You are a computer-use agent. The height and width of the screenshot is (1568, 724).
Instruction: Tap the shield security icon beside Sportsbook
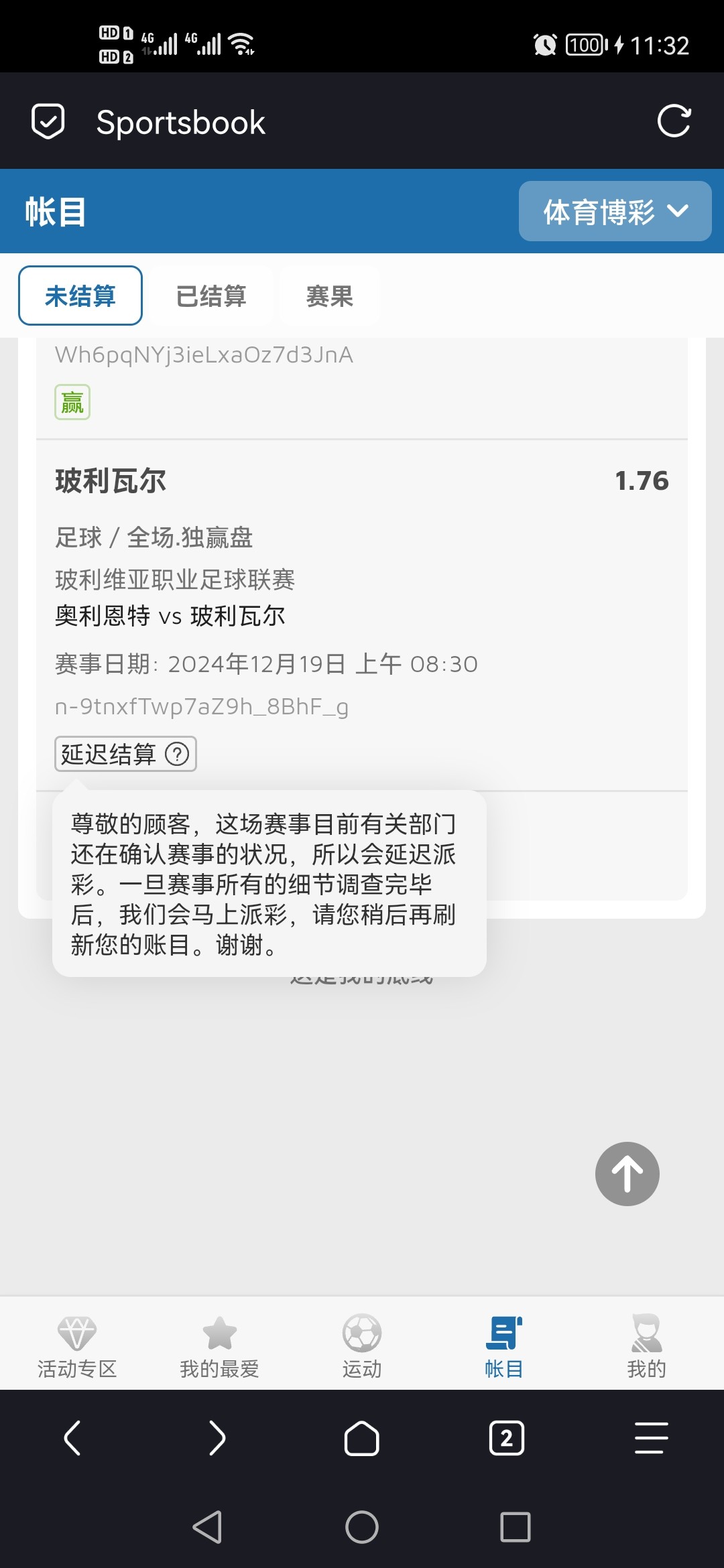pyautogui.click(x=48, y=121)
